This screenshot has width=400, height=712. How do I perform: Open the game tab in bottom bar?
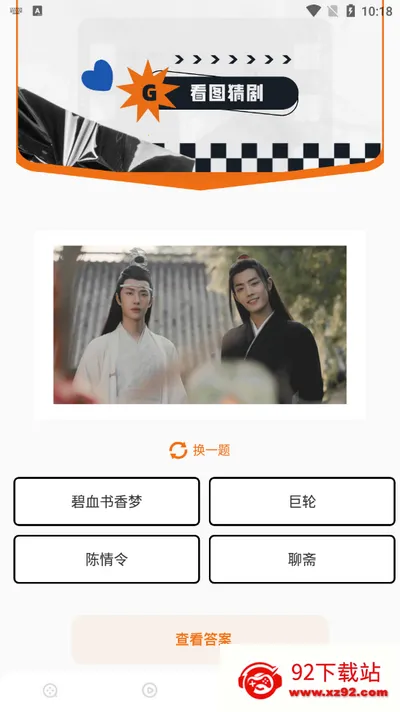point(50,691)
